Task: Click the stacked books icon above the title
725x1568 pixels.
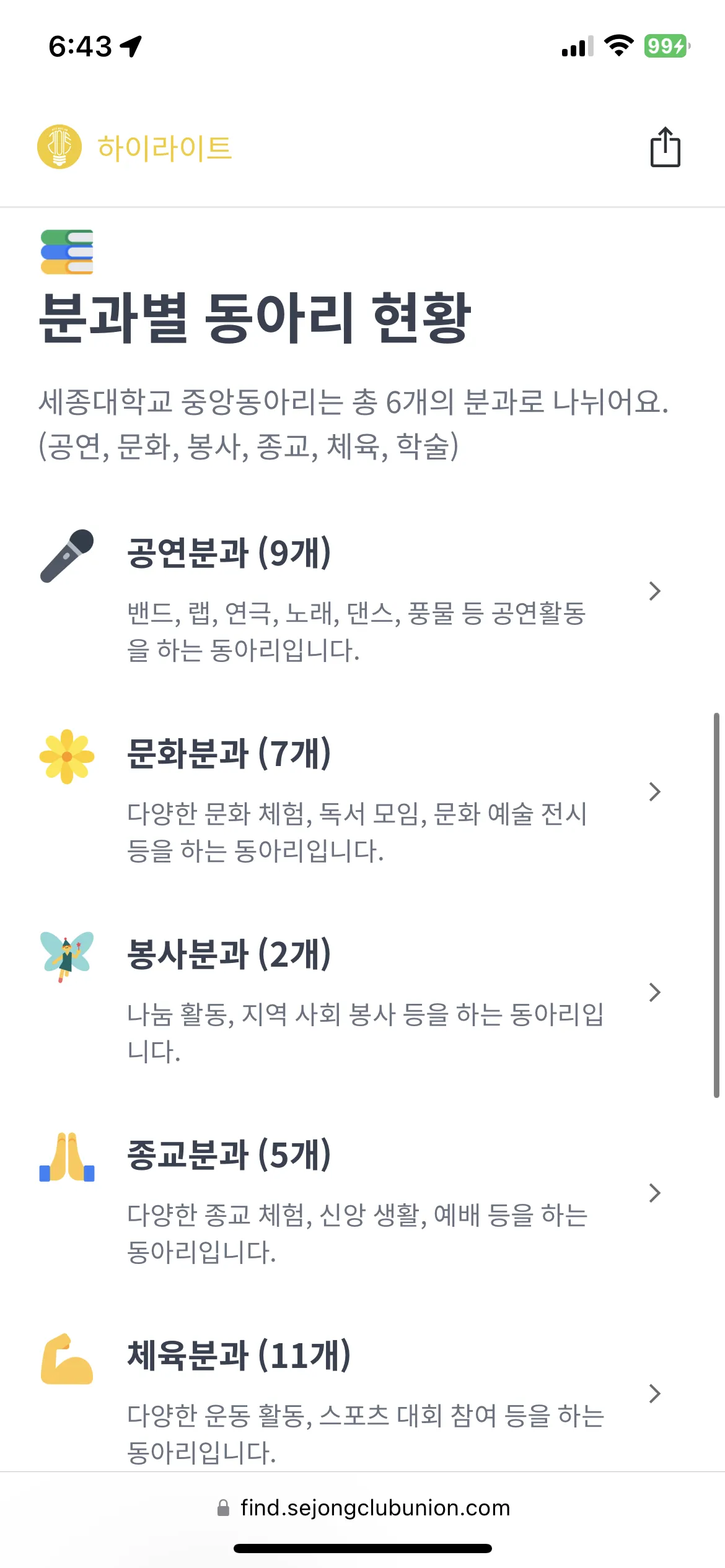Action: tap(66, 250)
